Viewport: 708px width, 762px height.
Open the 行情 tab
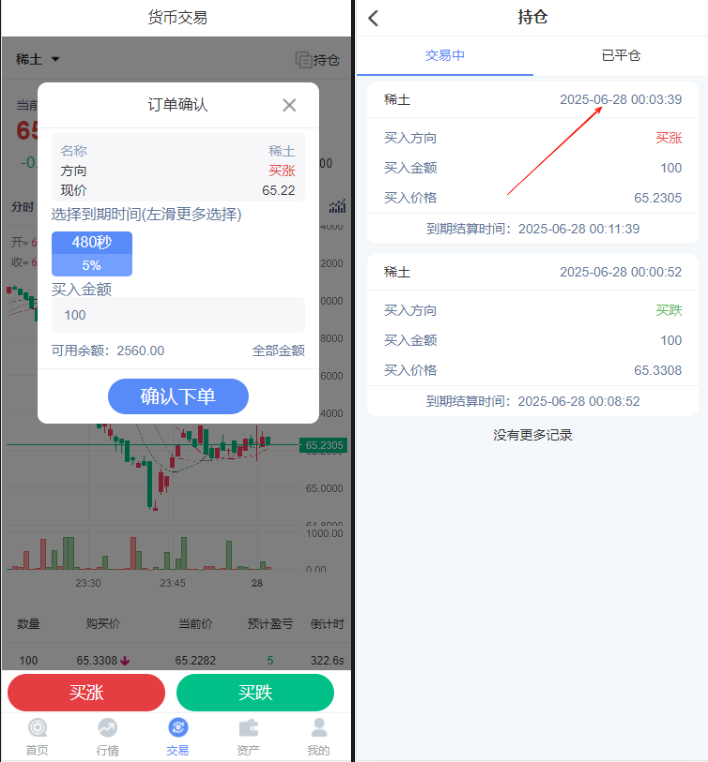tap(107, 737)
